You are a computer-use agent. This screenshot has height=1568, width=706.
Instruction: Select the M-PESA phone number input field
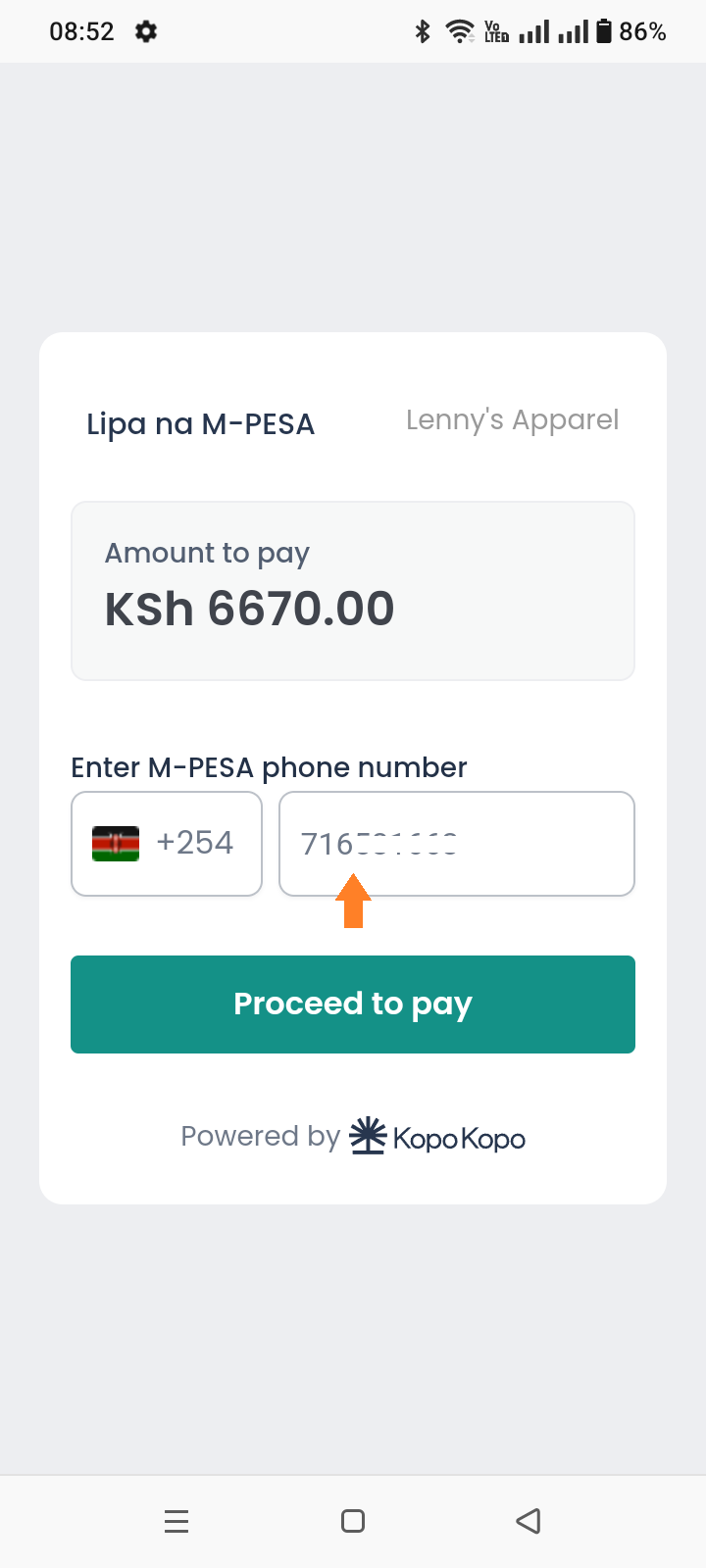(456, 843)
